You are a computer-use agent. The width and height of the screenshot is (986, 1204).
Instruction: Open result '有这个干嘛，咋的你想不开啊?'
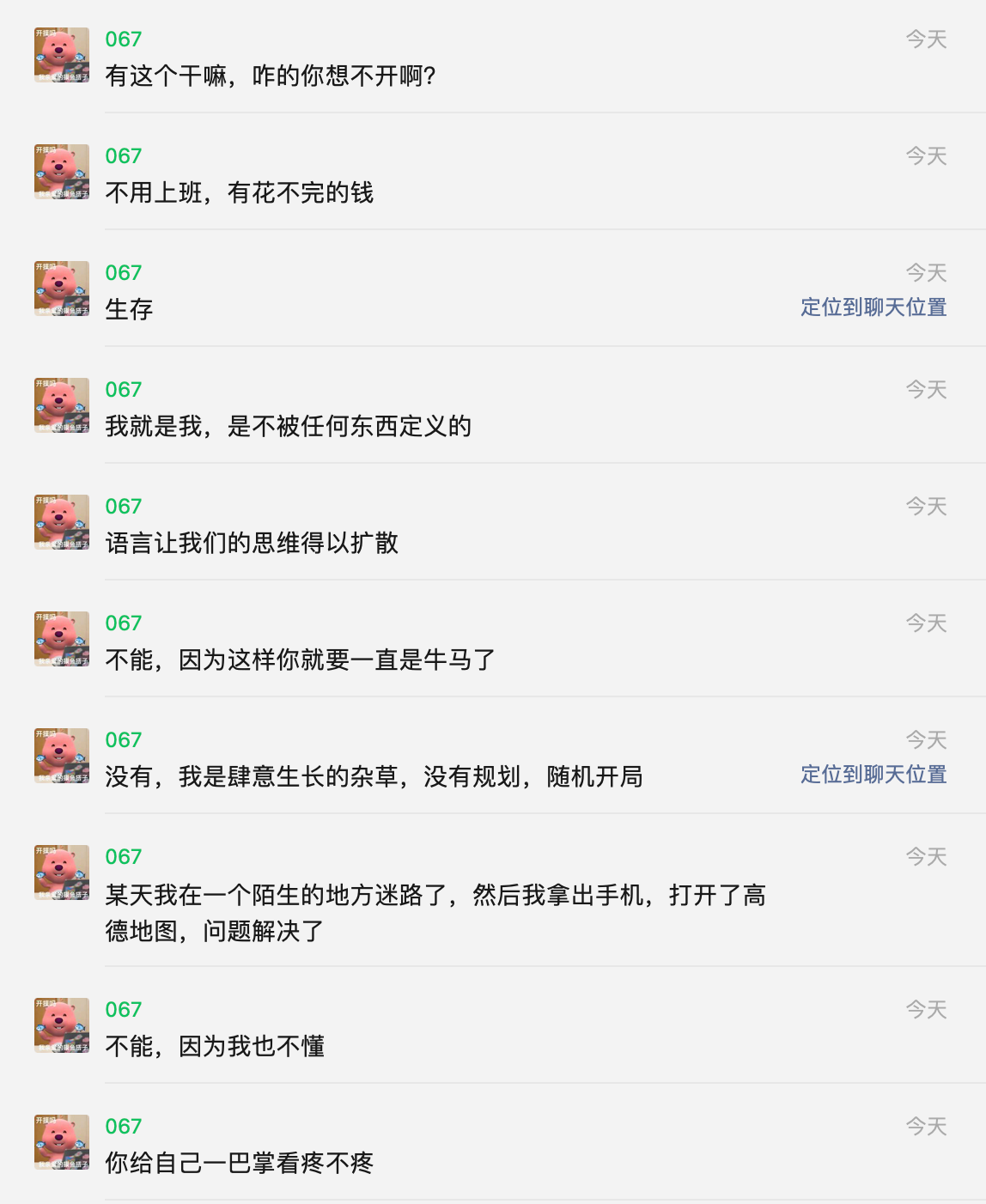pos(271,76)
